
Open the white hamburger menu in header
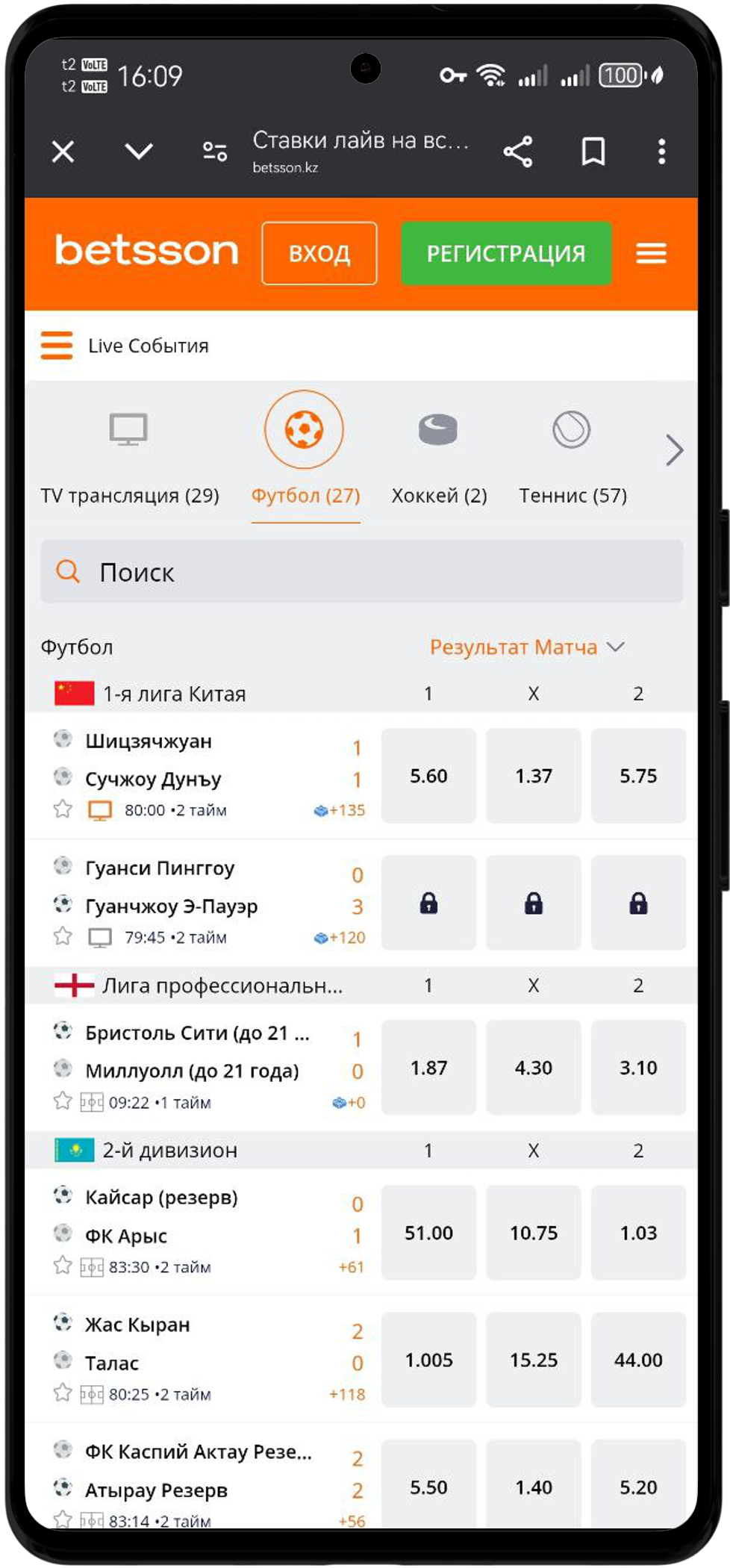click(651, 254)
